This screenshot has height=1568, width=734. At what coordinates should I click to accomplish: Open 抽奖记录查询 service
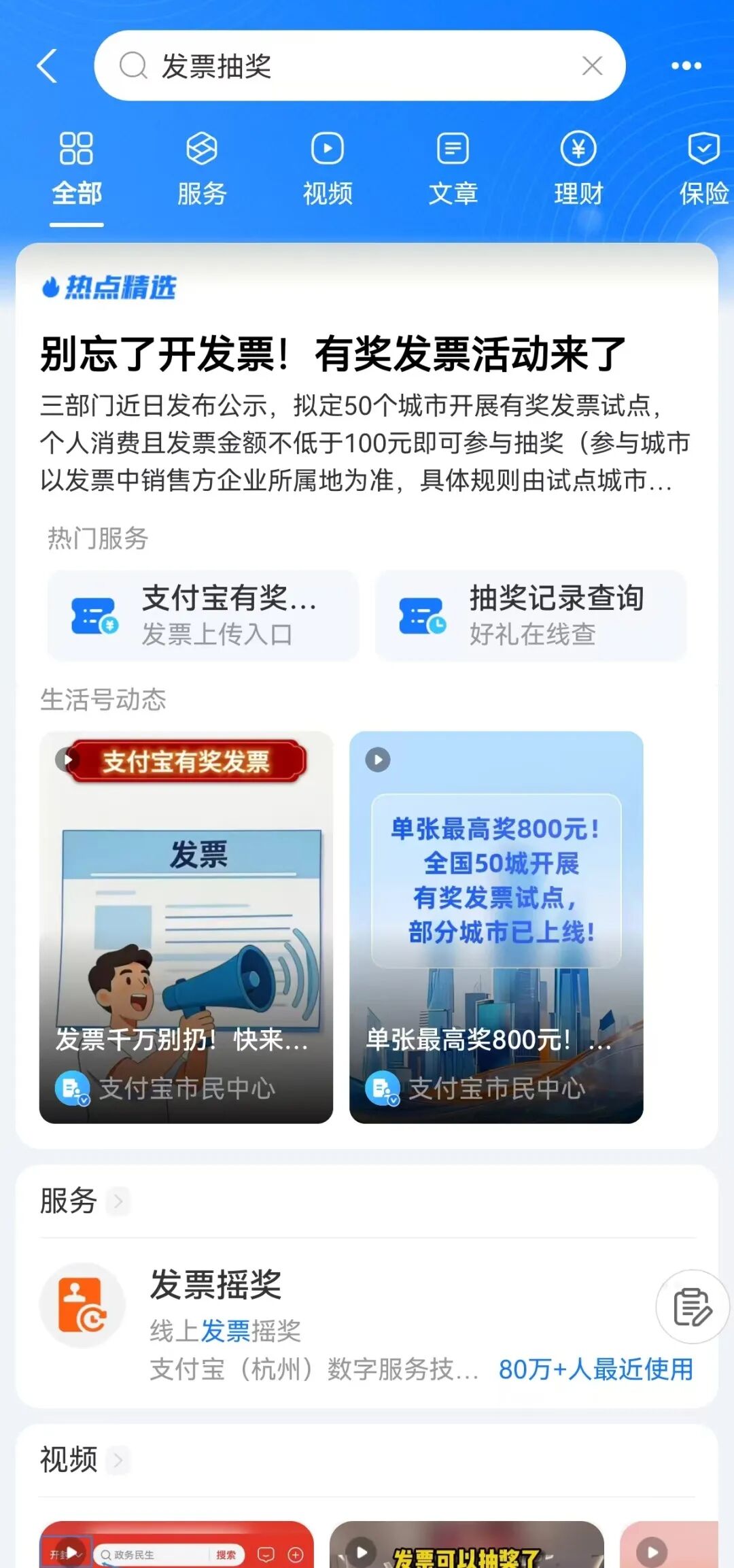pyautogui.click(x=531, y=615)
